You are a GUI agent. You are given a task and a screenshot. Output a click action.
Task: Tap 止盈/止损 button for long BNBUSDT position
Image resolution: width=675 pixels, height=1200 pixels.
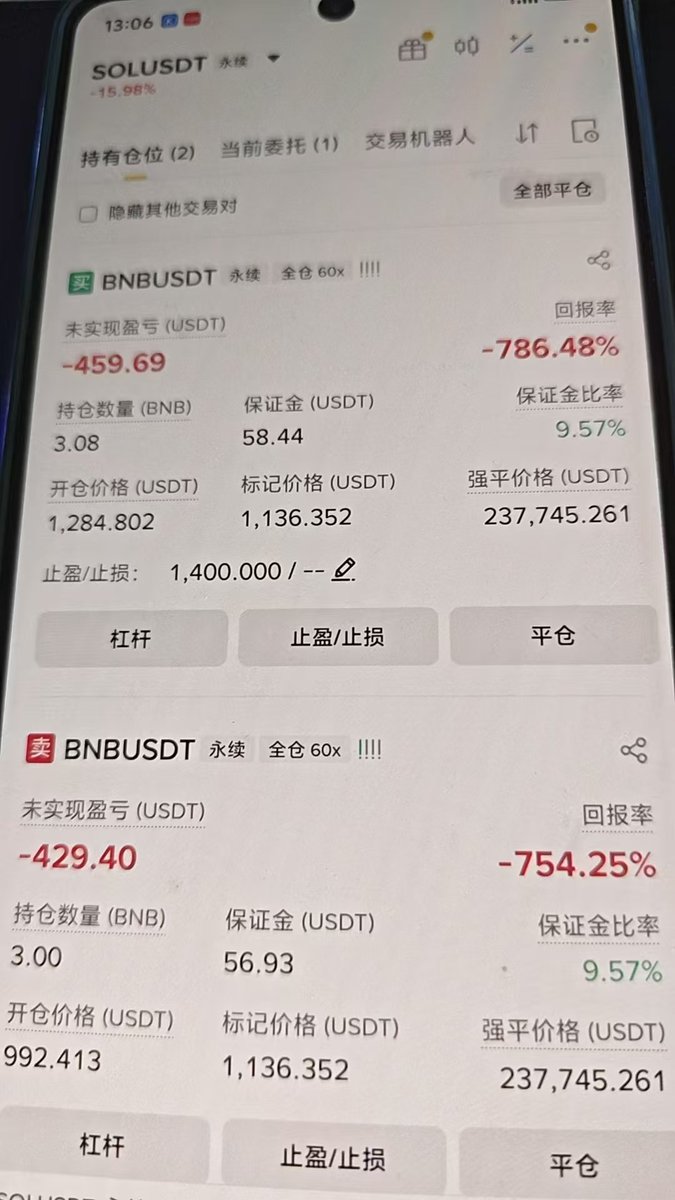pyautogui.click(x=338, y=636)
